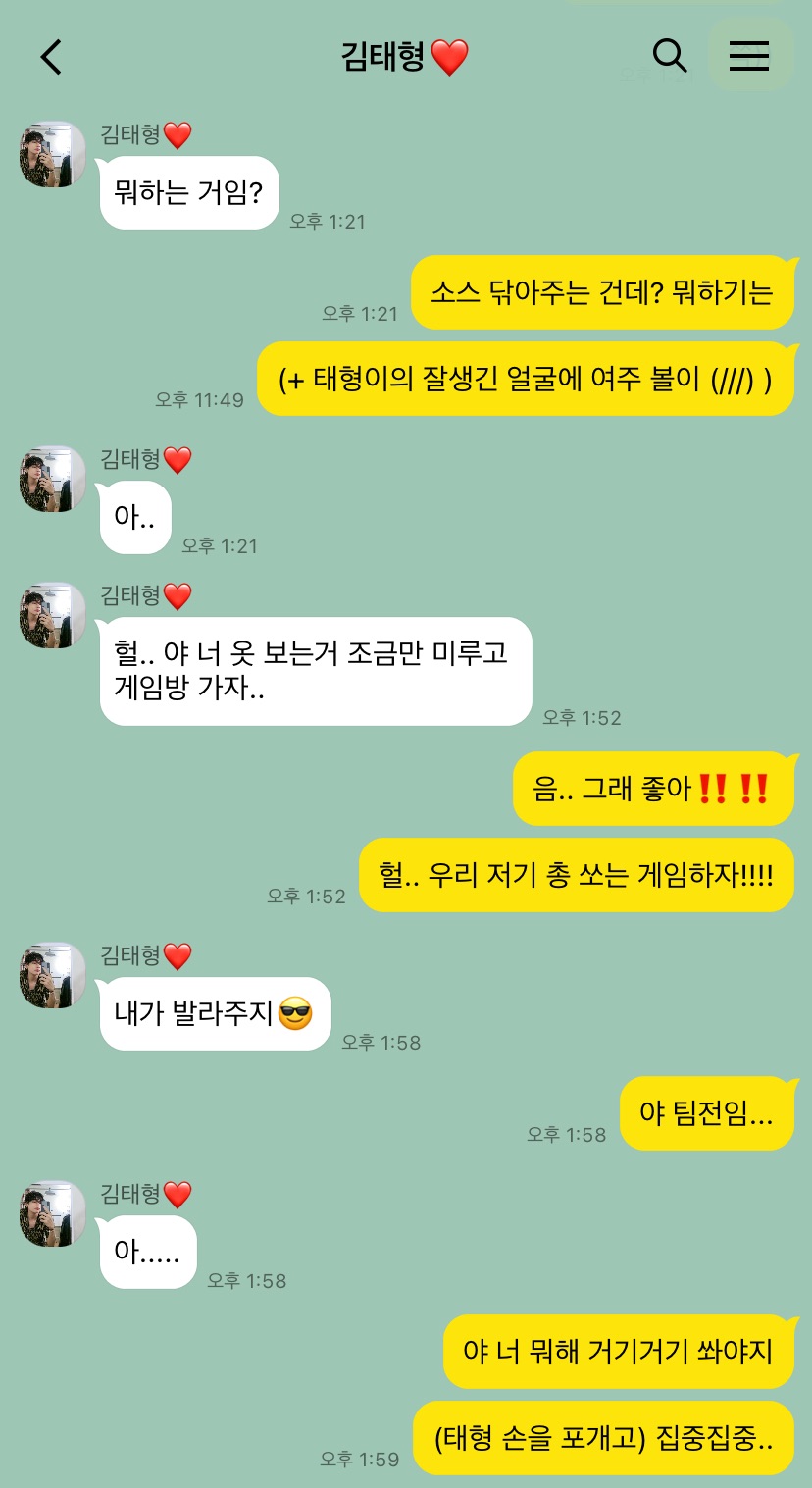Open 김태형's profile picture beside '뭐하는 거임?'
This screenshot has height=1488, width=812.
(x=53, y=154)
